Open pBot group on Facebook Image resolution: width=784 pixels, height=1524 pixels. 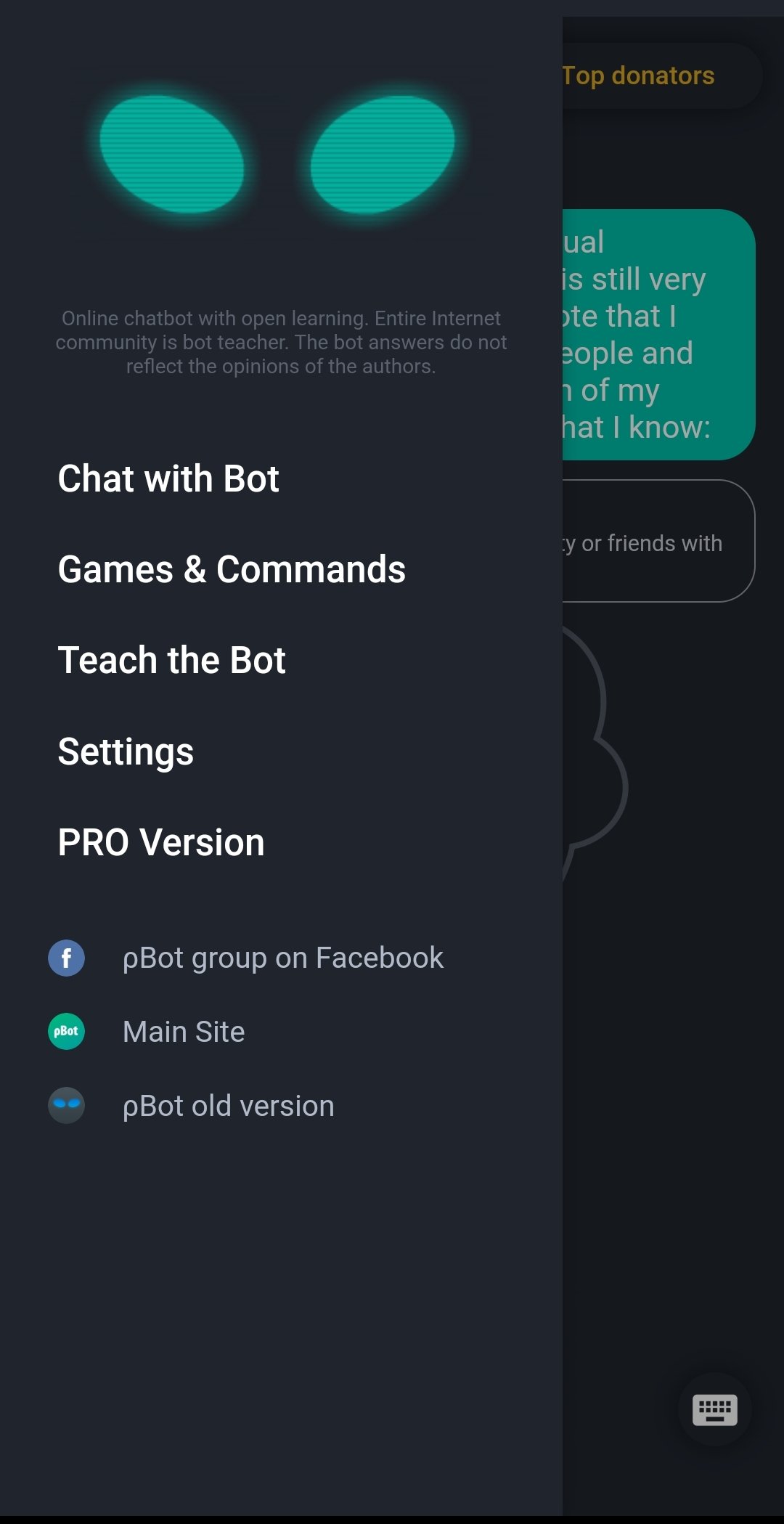(282, 958)
